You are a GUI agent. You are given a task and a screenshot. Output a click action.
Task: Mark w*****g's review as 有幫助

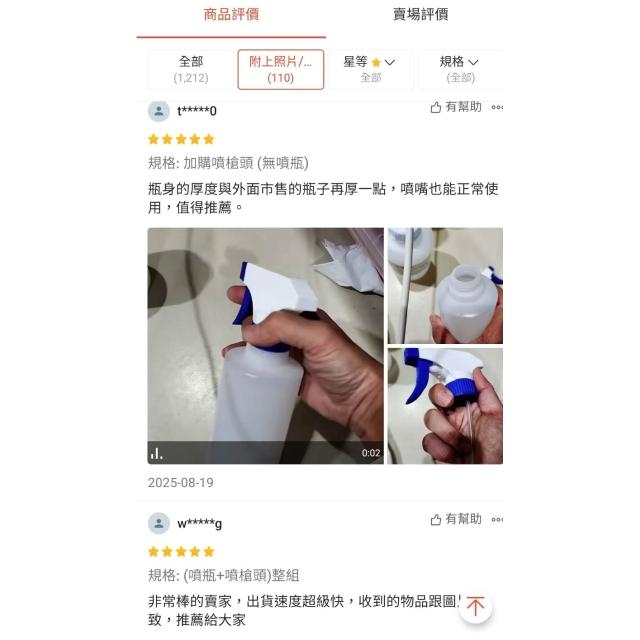click(x=456, y=519)
